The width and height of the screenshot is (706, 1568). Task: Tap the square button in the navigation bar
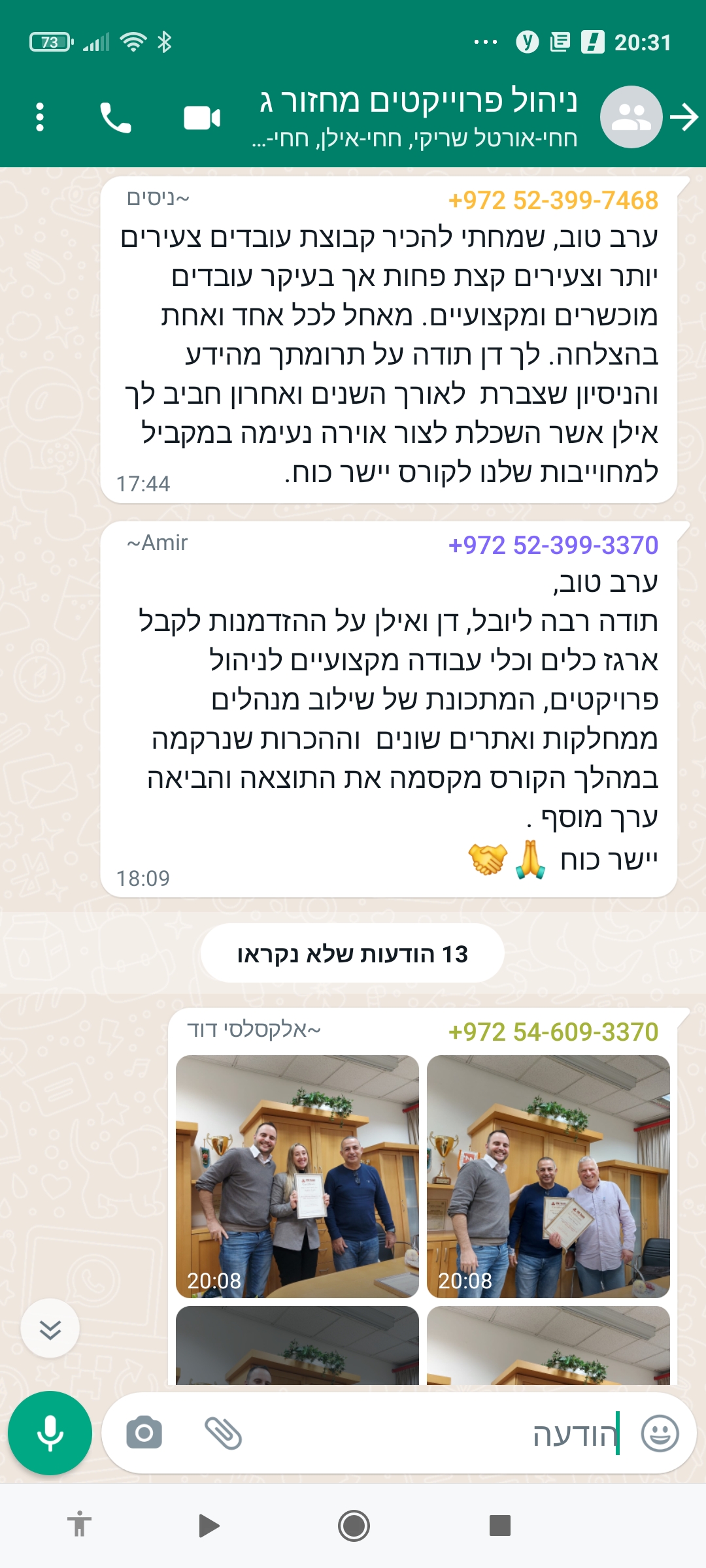500,1526
